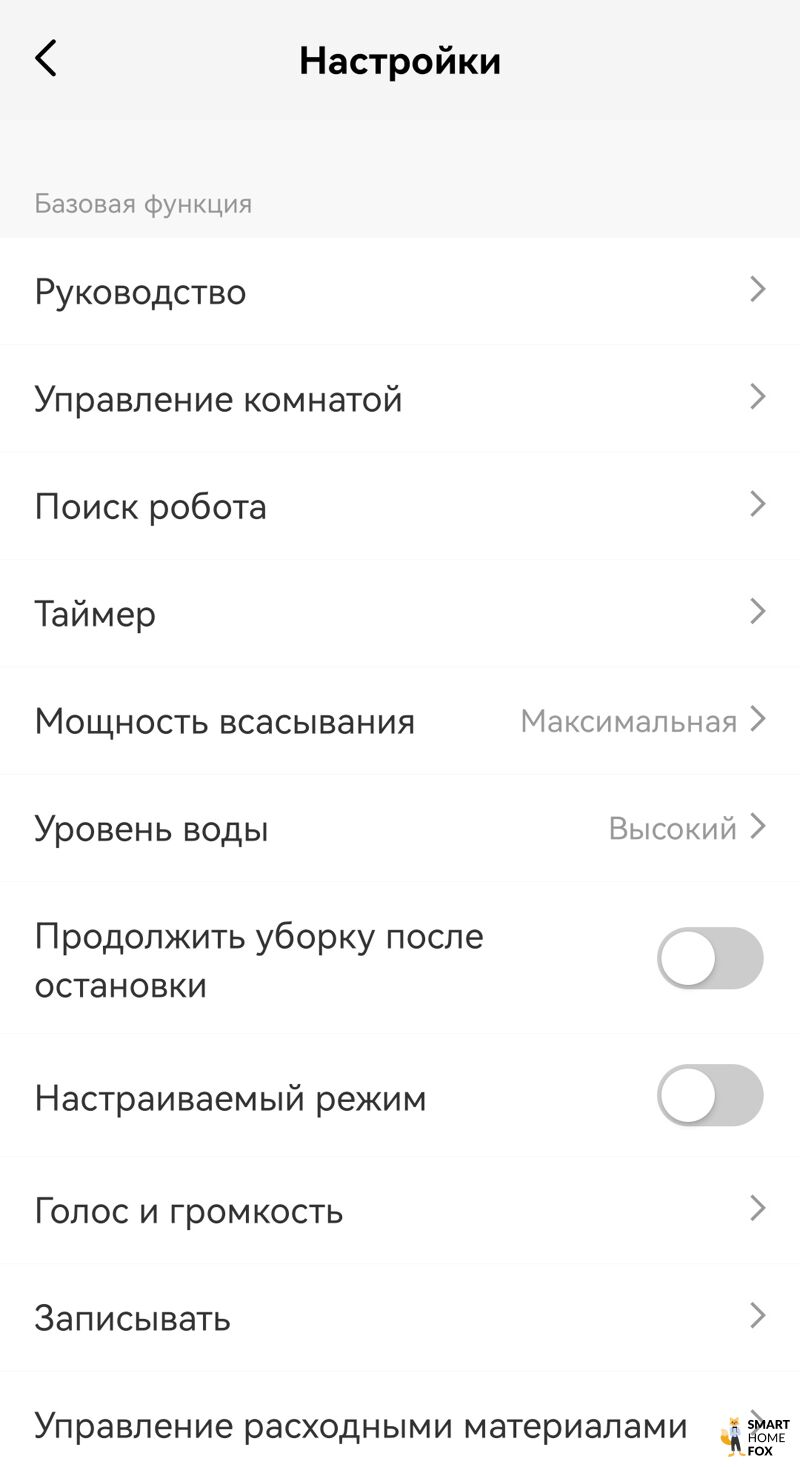Image resolution: width=800 pixels, height=1467 pixels.
Task: Open the Поиск робота option
Action: 400,506
